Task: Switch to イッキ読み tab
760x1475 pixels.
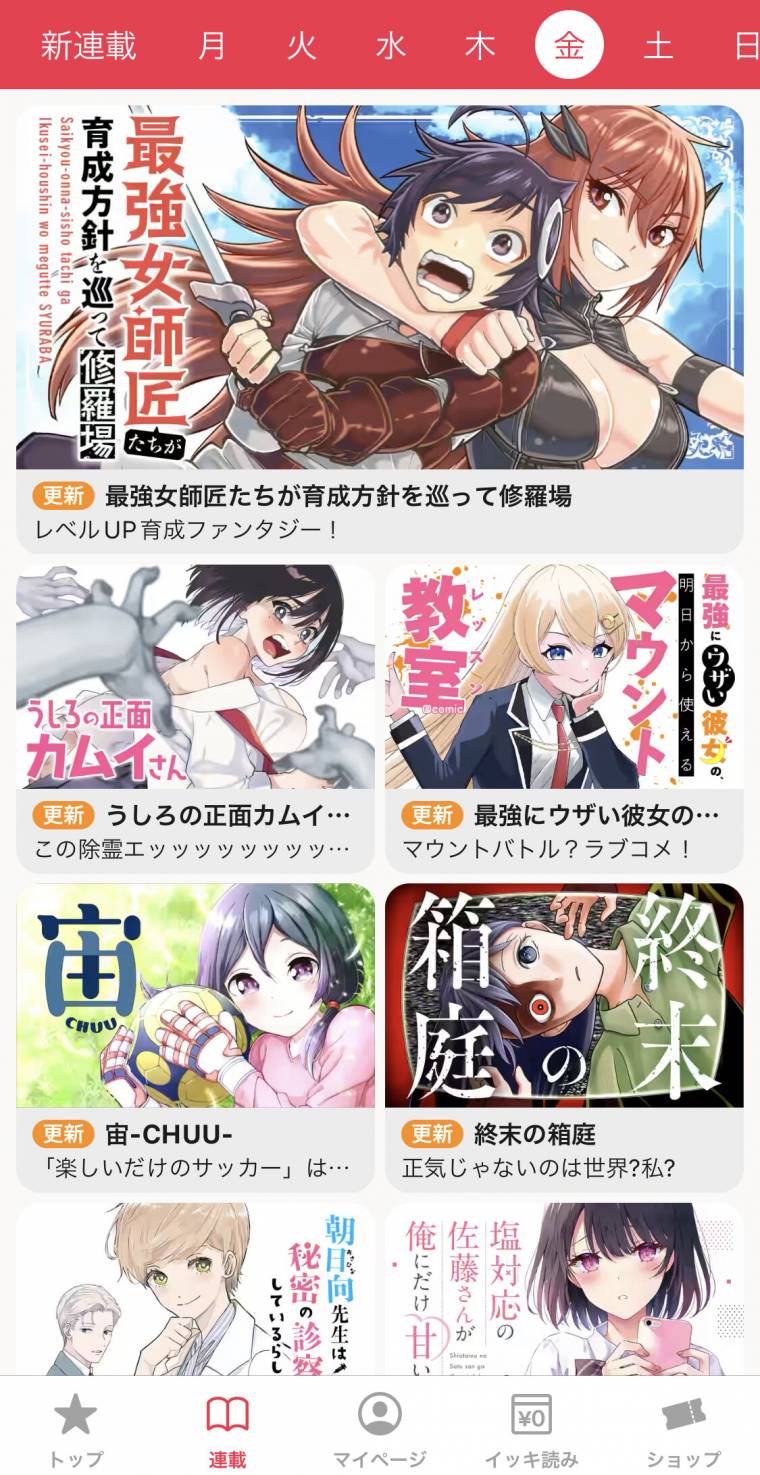Action: tap(531, 1430)
